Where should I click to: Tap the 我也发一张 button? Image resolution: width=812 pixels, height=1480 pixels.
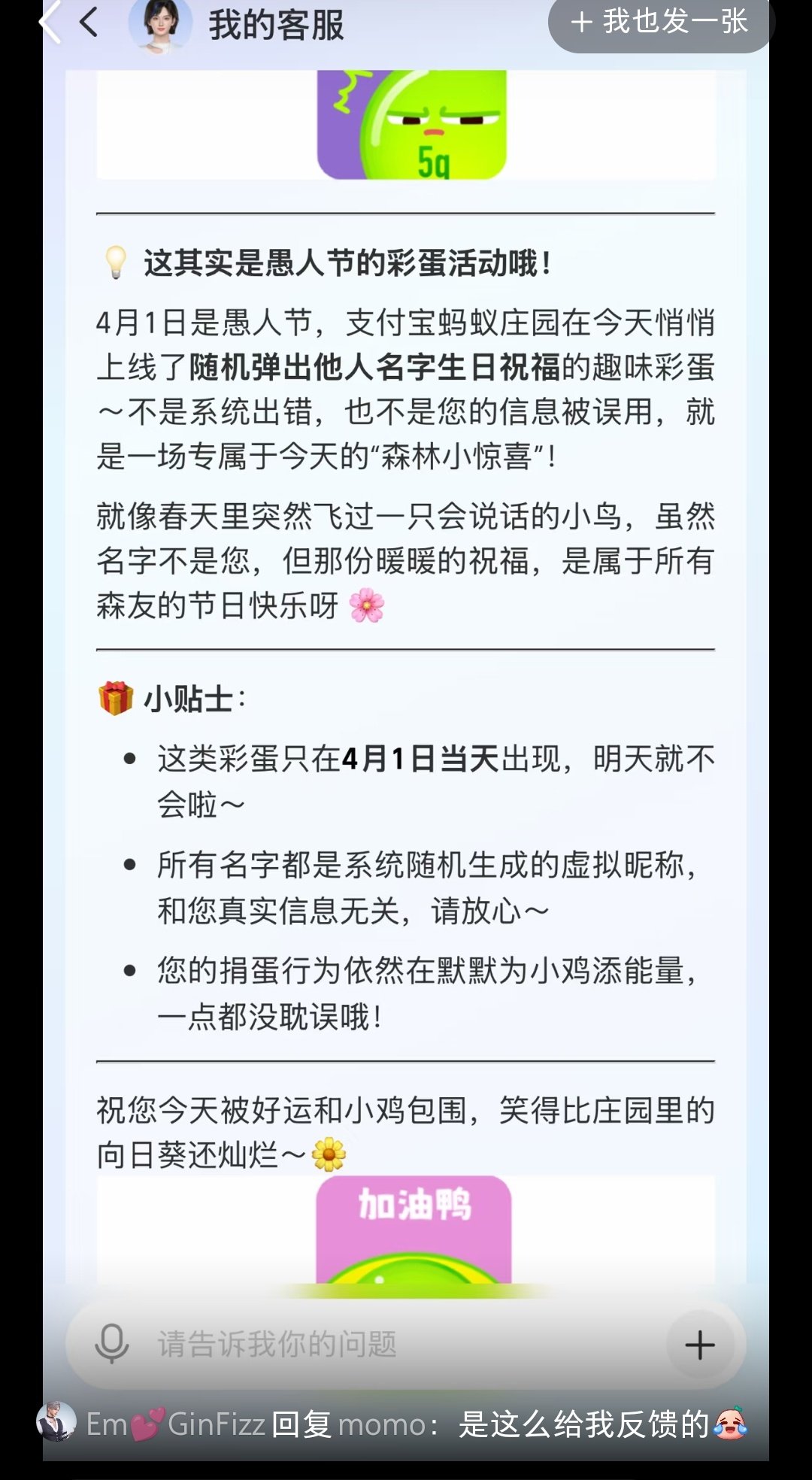coord(660,23)
